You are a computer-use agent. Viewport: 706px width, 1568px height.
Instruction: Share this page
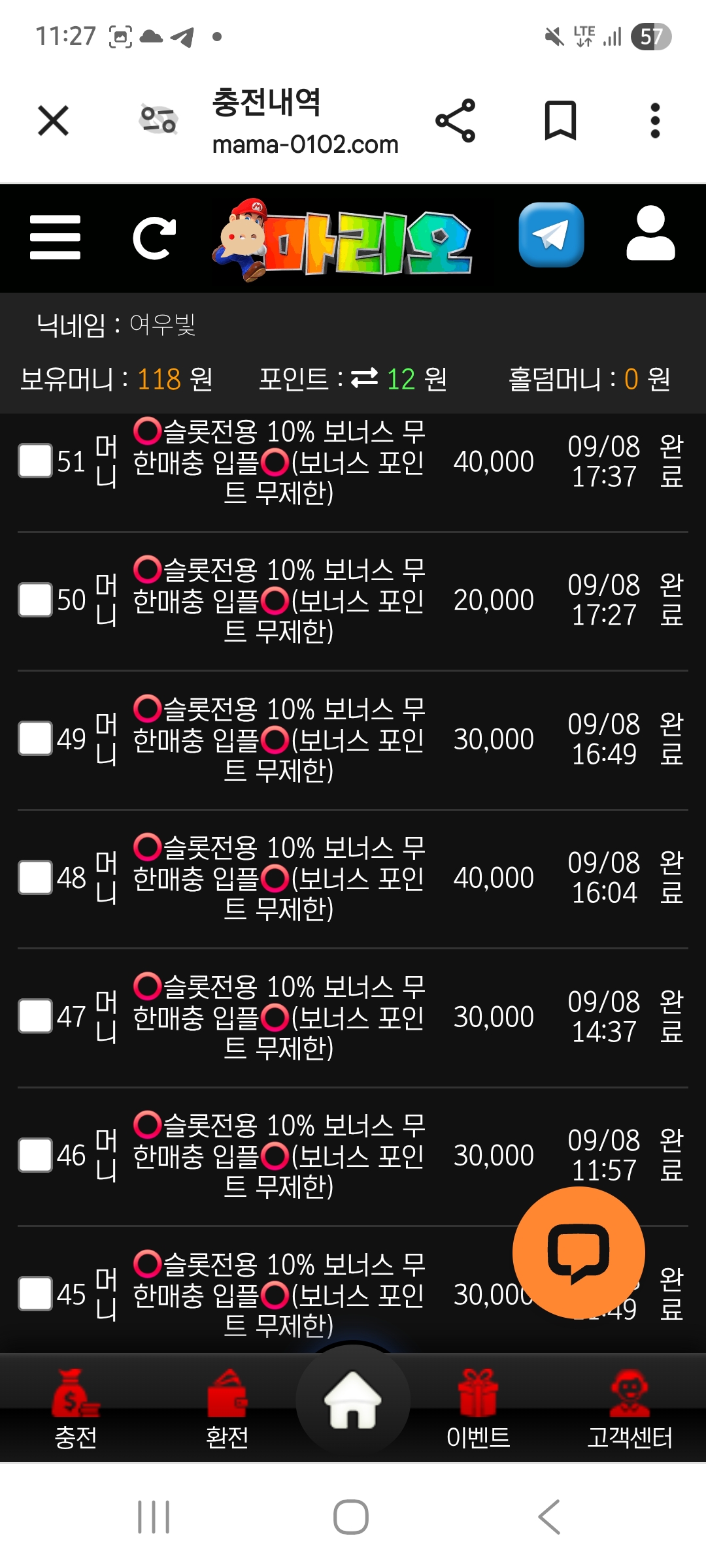(x=456, y=121)
